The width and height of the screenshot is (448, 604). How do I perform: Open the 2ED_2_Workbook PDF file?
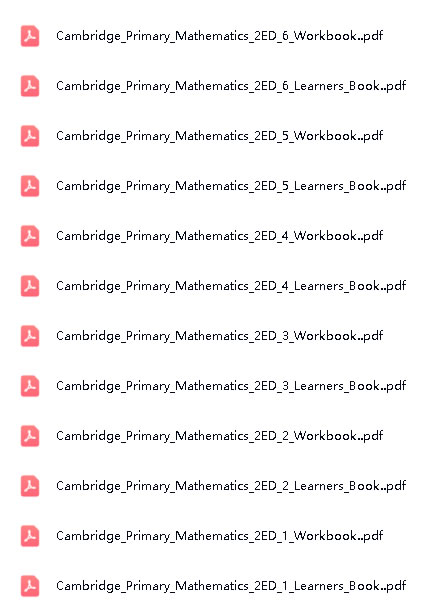click(219, 436)
